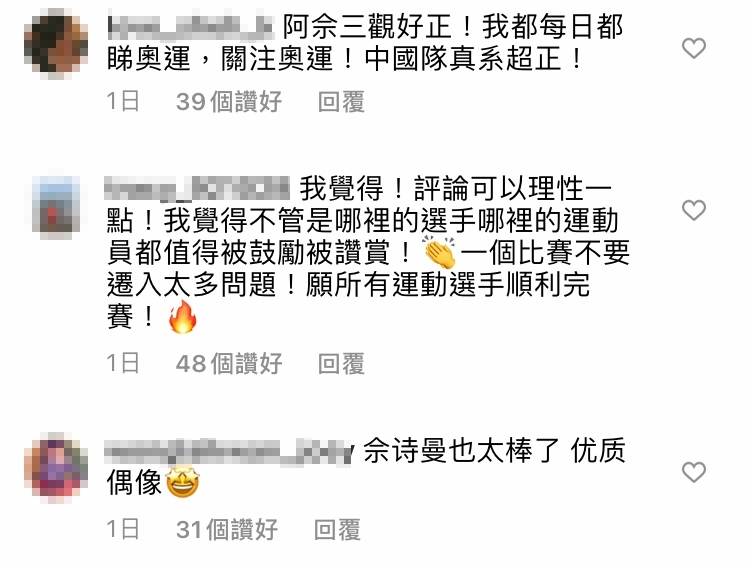Open the third commenter's profile picture
Viewport: 750px width, 566px height.
click(x=56, y=466)
